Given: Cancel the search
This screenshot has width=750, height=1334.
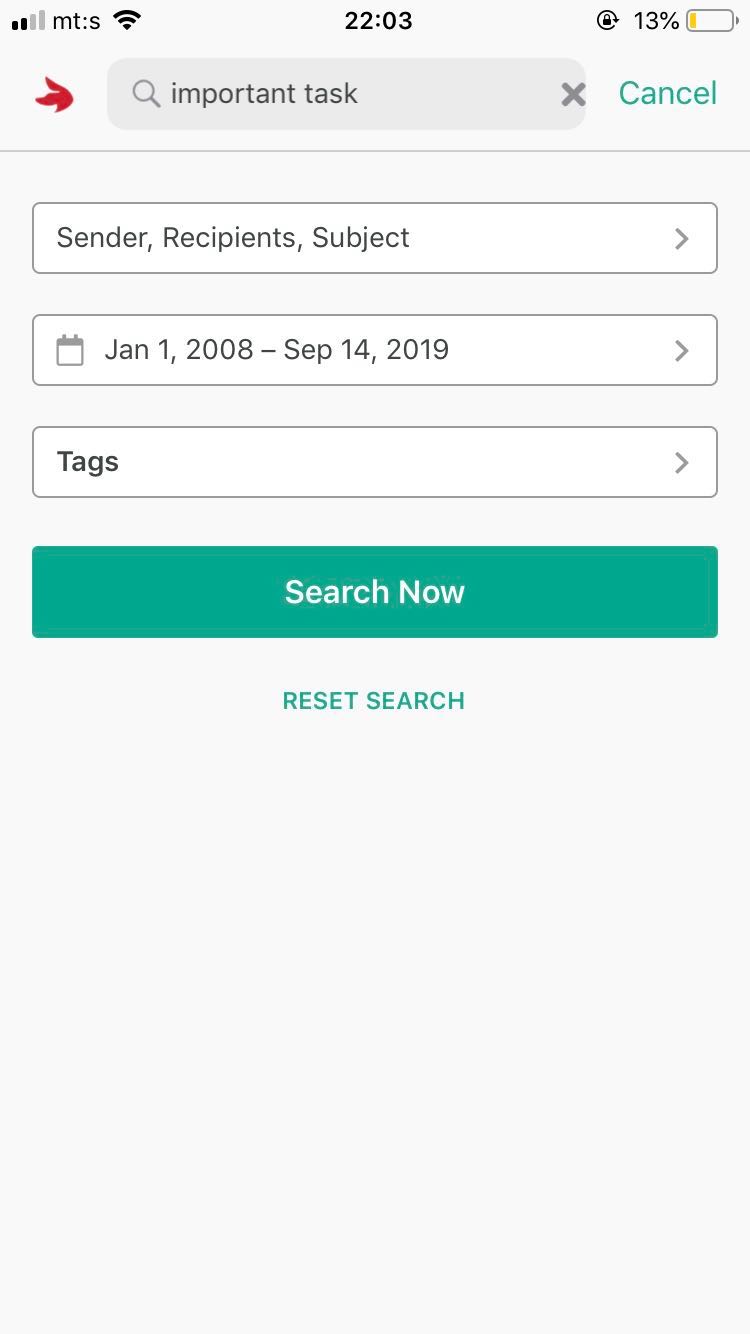Looking at the screenshot, I should (667, 93).
